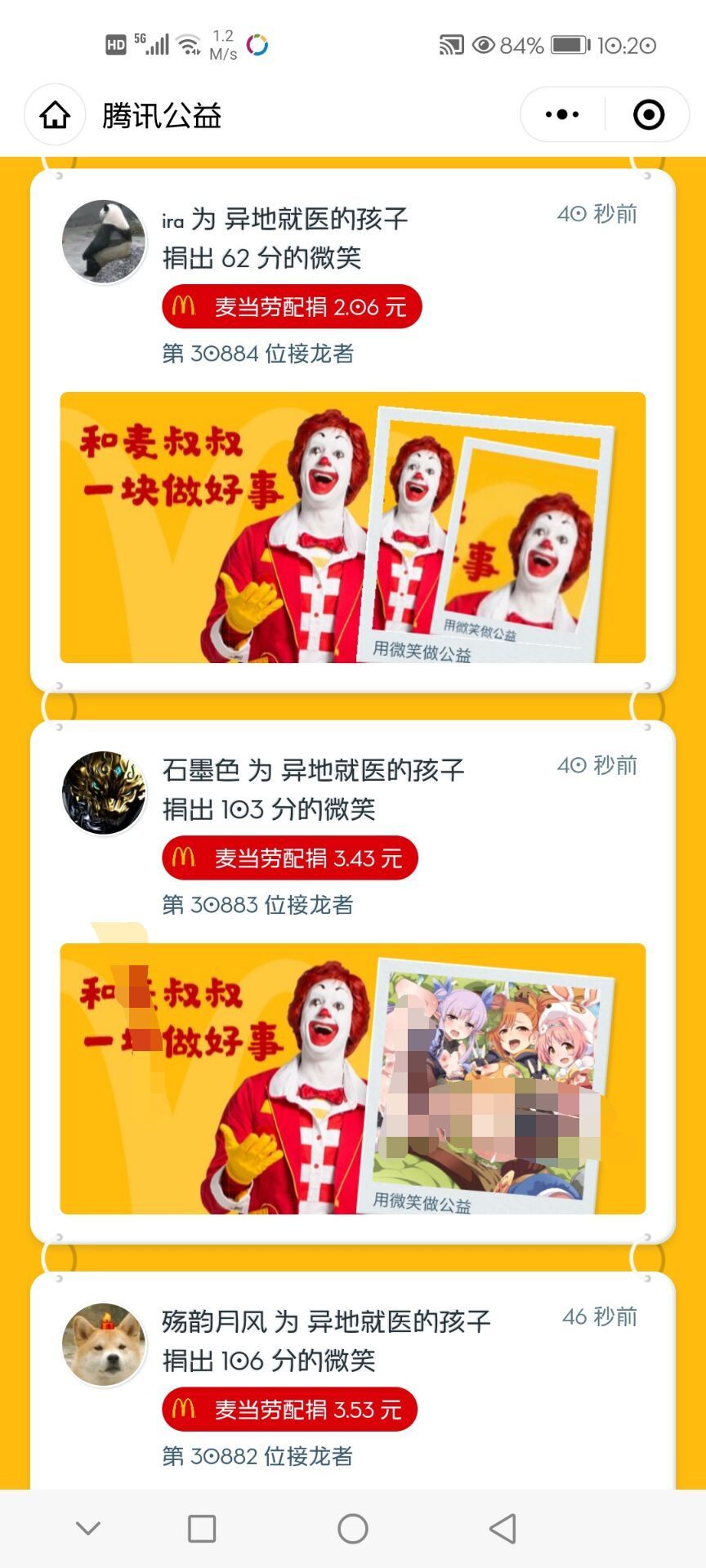Tap McDonald's matching 3.53 yuan badge

pyautogui.click(x=290, y=1410)
